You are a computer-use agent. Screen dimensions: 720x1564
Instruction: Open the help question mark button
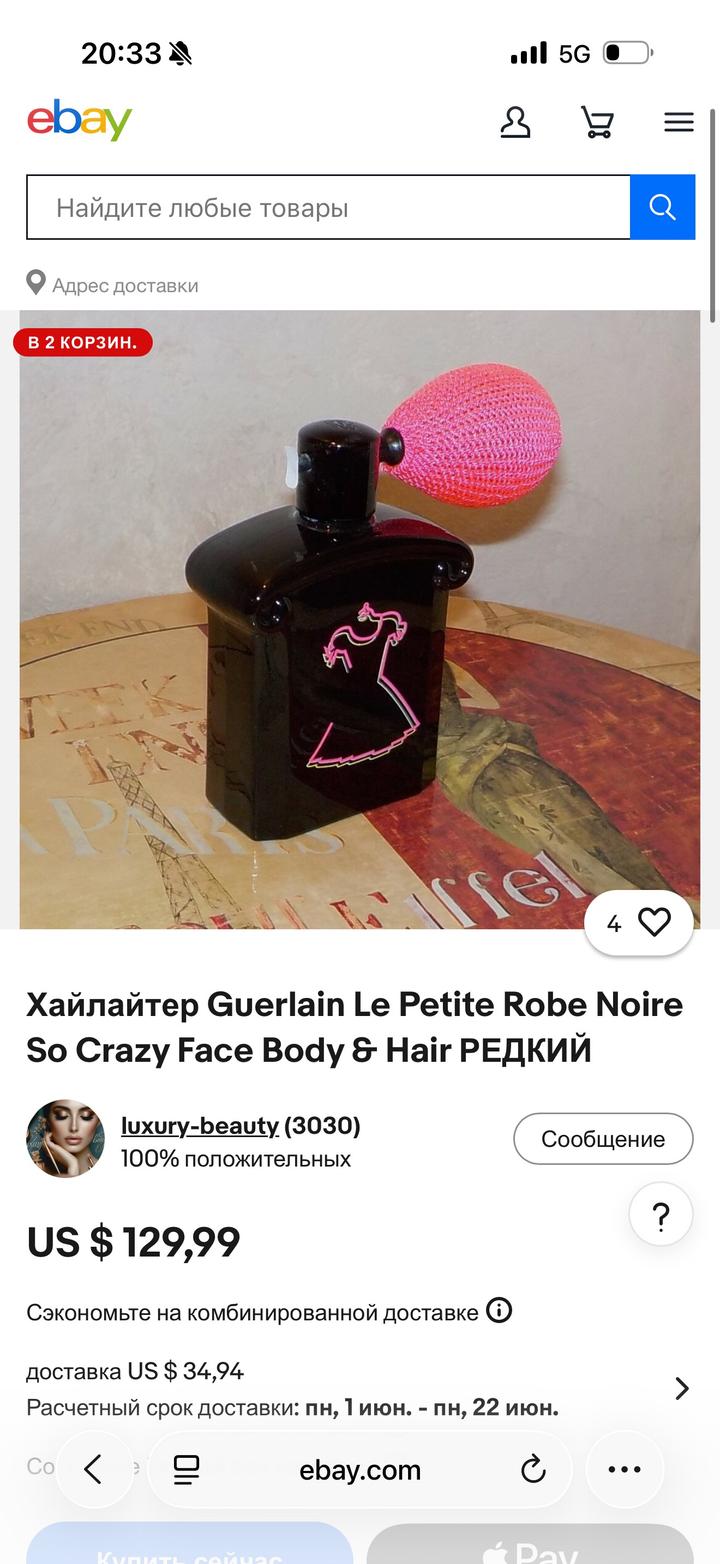click(661, 1214)
